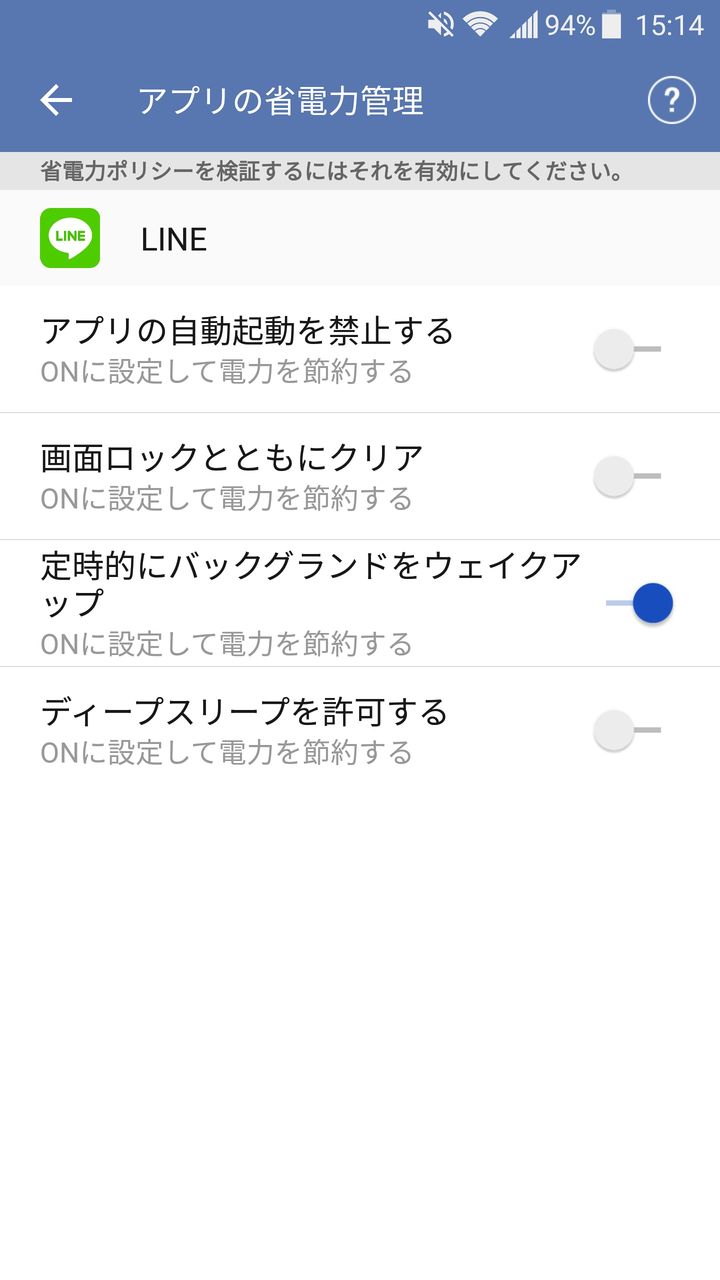
Task: Turn on 画面ロックとともにクリア
Action: pyautogui.click(x=628, y=476)
